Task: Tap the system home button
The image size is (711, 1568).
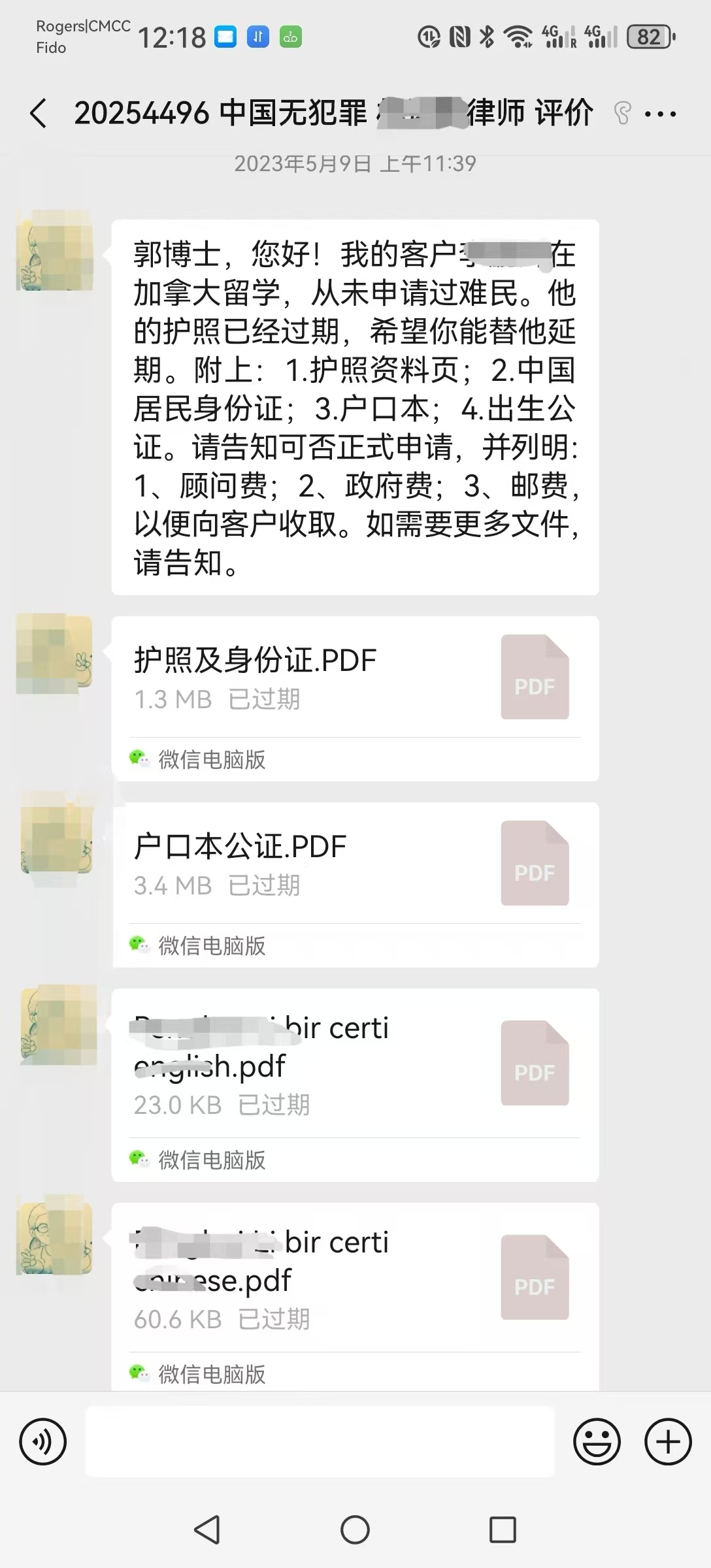Action: coord(355,1529)
